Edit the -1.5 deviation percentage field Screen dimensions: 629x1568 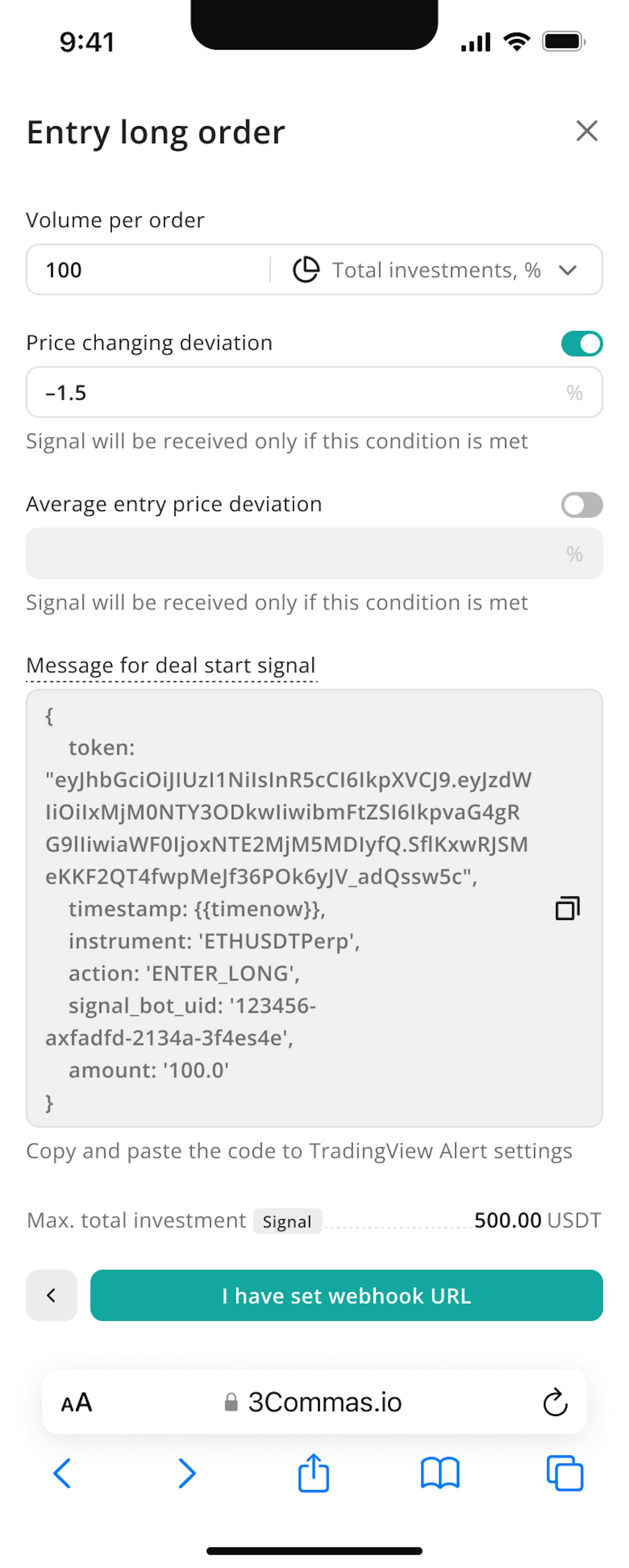point(243,393)
